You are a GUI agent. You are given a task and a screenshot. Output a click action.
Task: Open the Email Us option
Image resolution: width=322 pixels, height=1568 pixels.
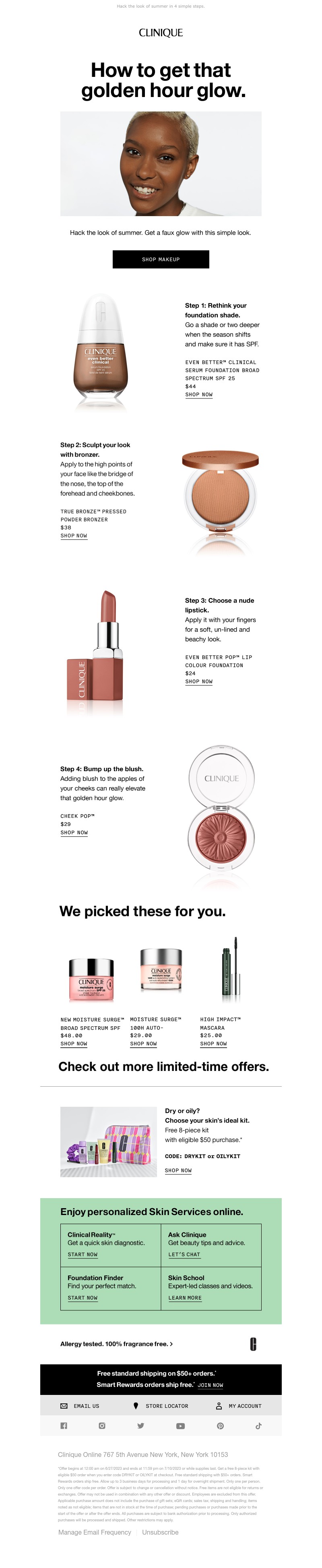[x=80, y=1406]
